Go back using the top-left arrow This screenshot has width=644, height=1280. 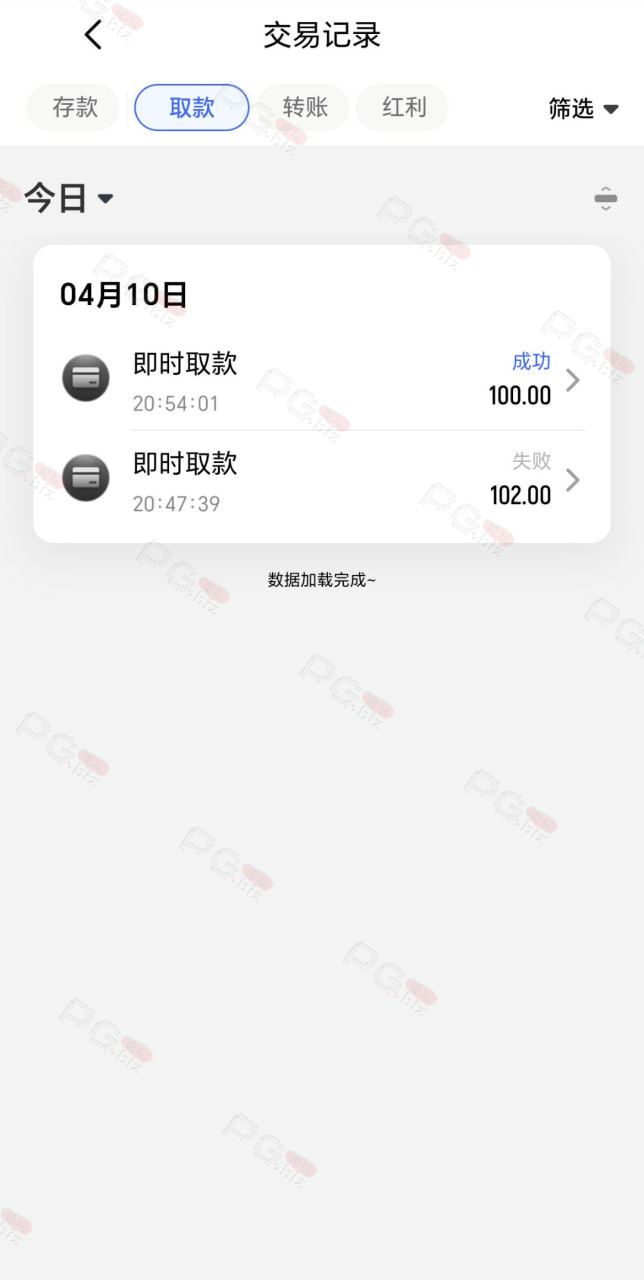[93, 35]
